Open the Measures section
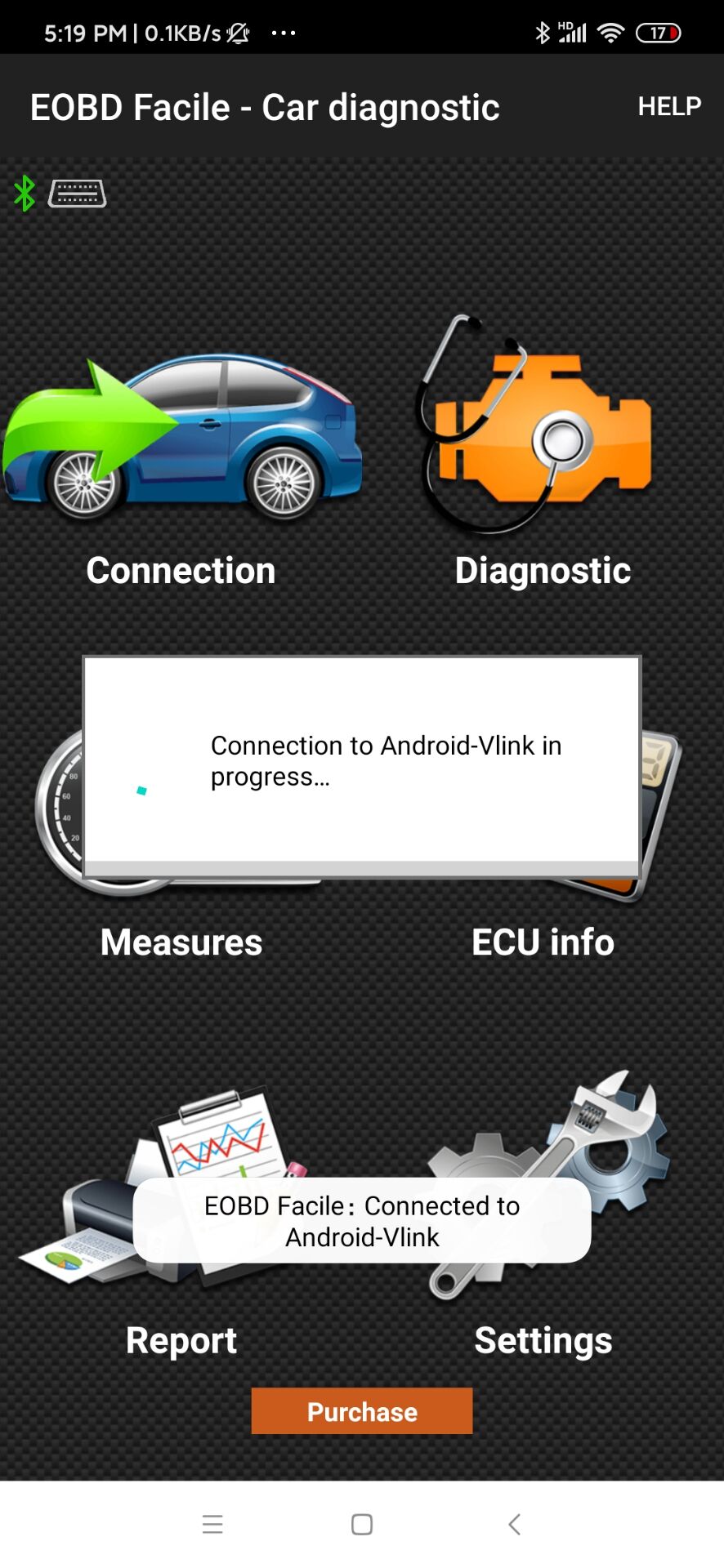 (x=181, y=942)
